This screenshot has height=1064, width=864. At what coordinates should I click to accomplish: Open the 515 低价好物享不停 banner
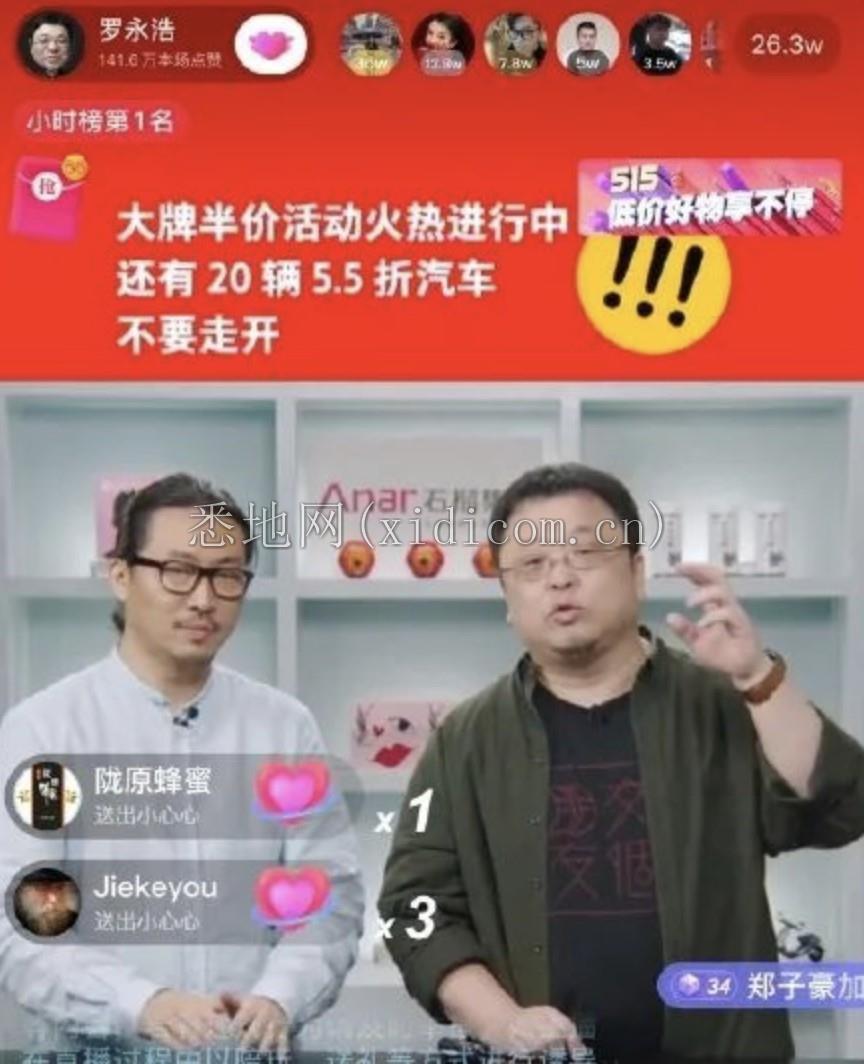click(708, 196)
